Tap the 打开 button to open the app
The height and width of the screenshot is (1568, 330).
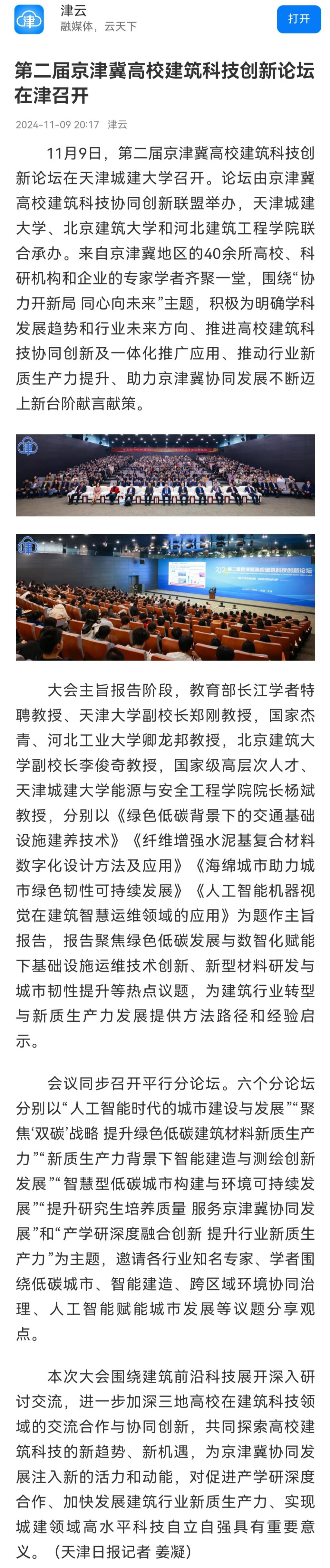[298, 19]
